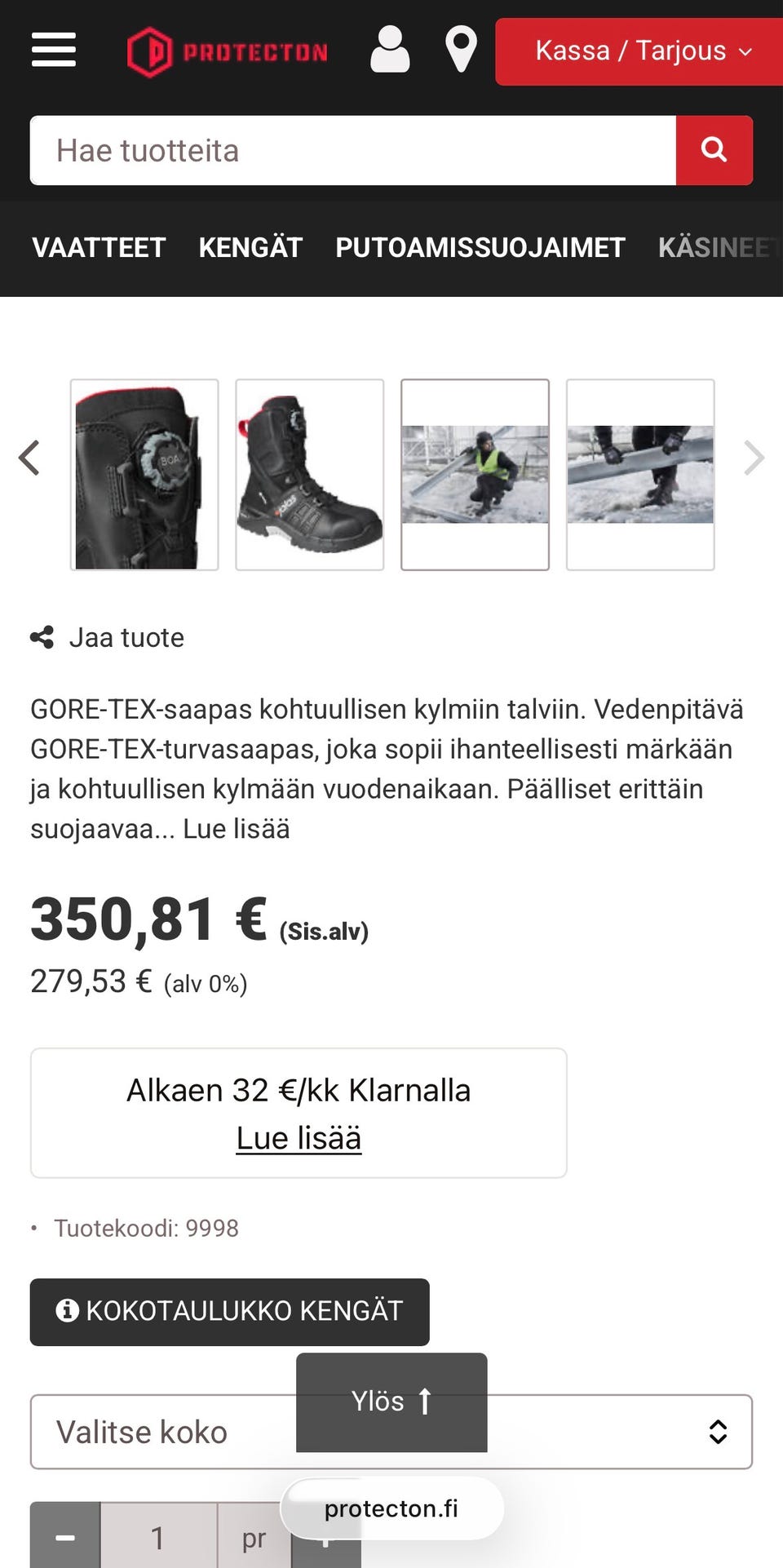The image size is (783, 1568).
Task: Open the hamburger menu
Action: 54,51
